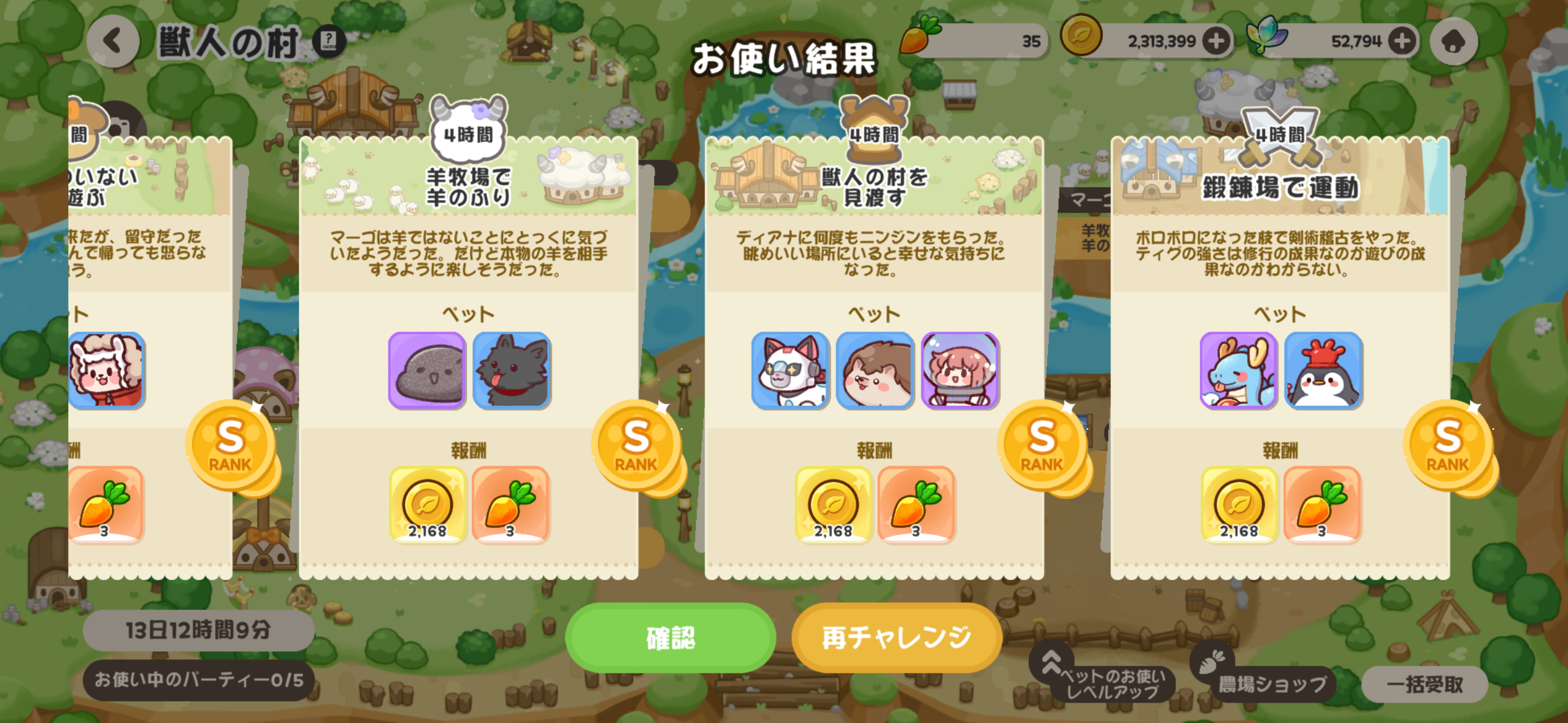This screenshot has height=723, width=1568.
Task: Open the help icon beside 獣人の村
Action: [329, 42]
